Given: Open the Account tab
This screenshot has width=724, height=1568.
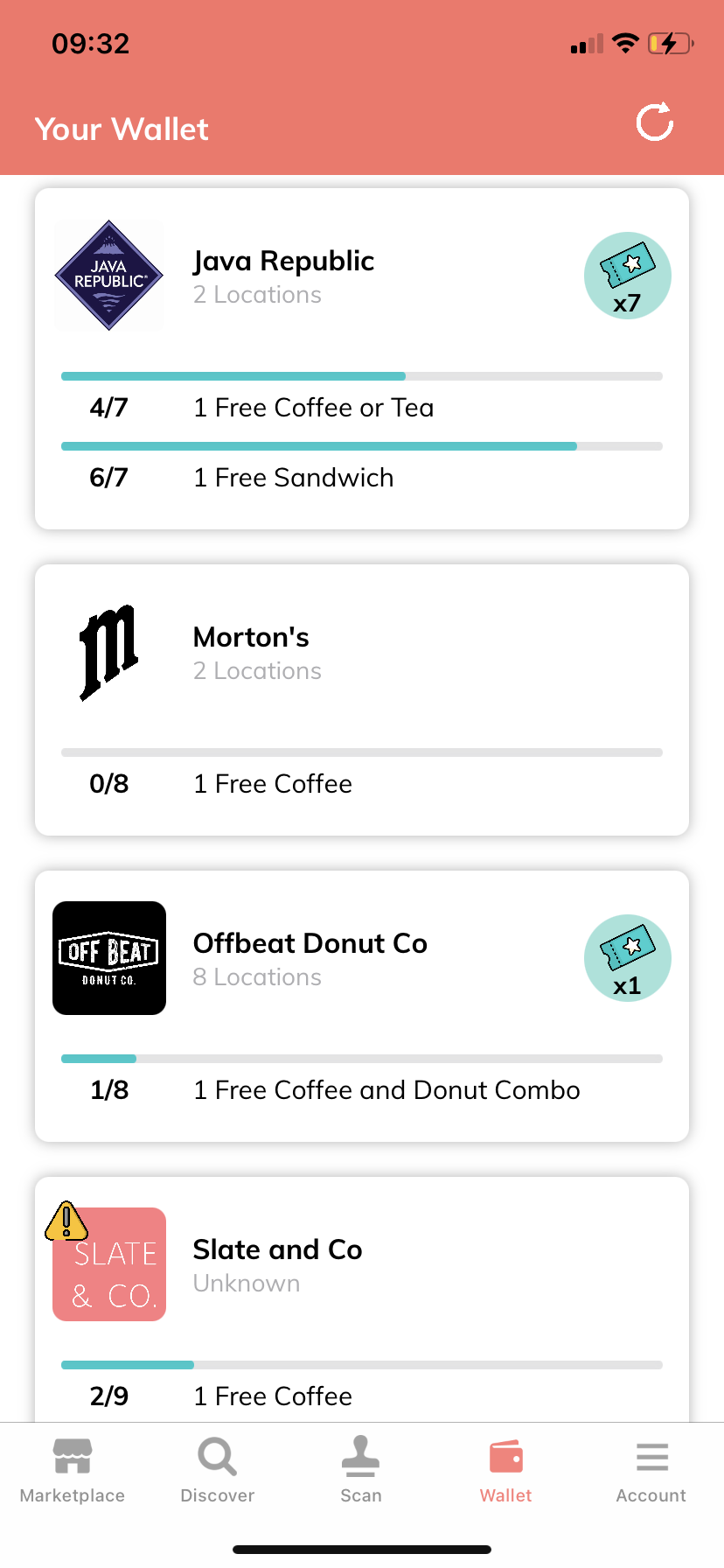Looking at the screenshot, I should [651, 1470].
